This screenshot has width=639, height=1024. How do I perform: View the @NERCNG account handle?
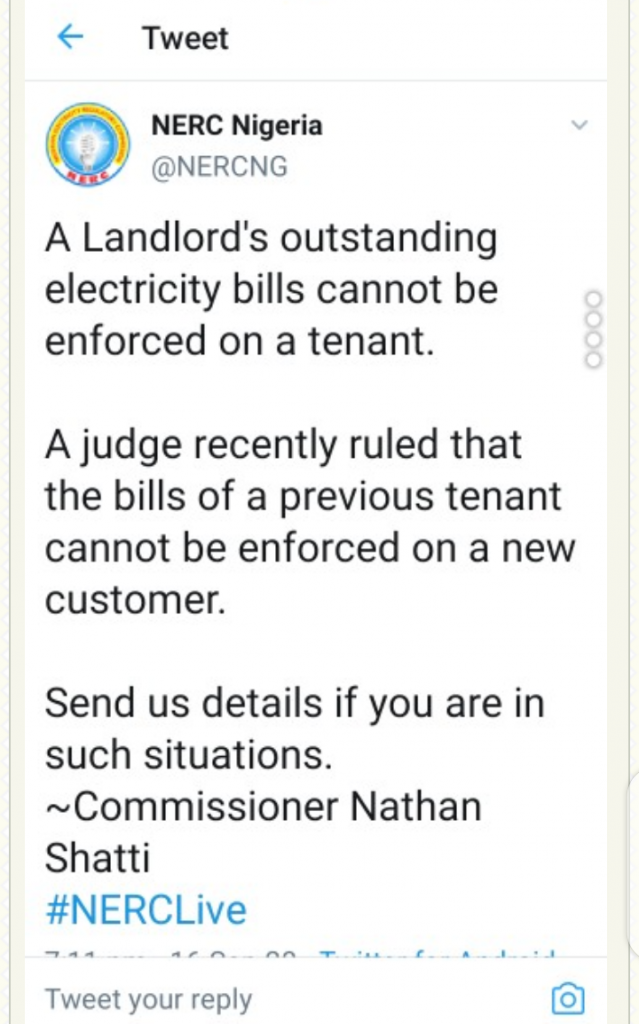pyautogui.click(x=219, y=167)
